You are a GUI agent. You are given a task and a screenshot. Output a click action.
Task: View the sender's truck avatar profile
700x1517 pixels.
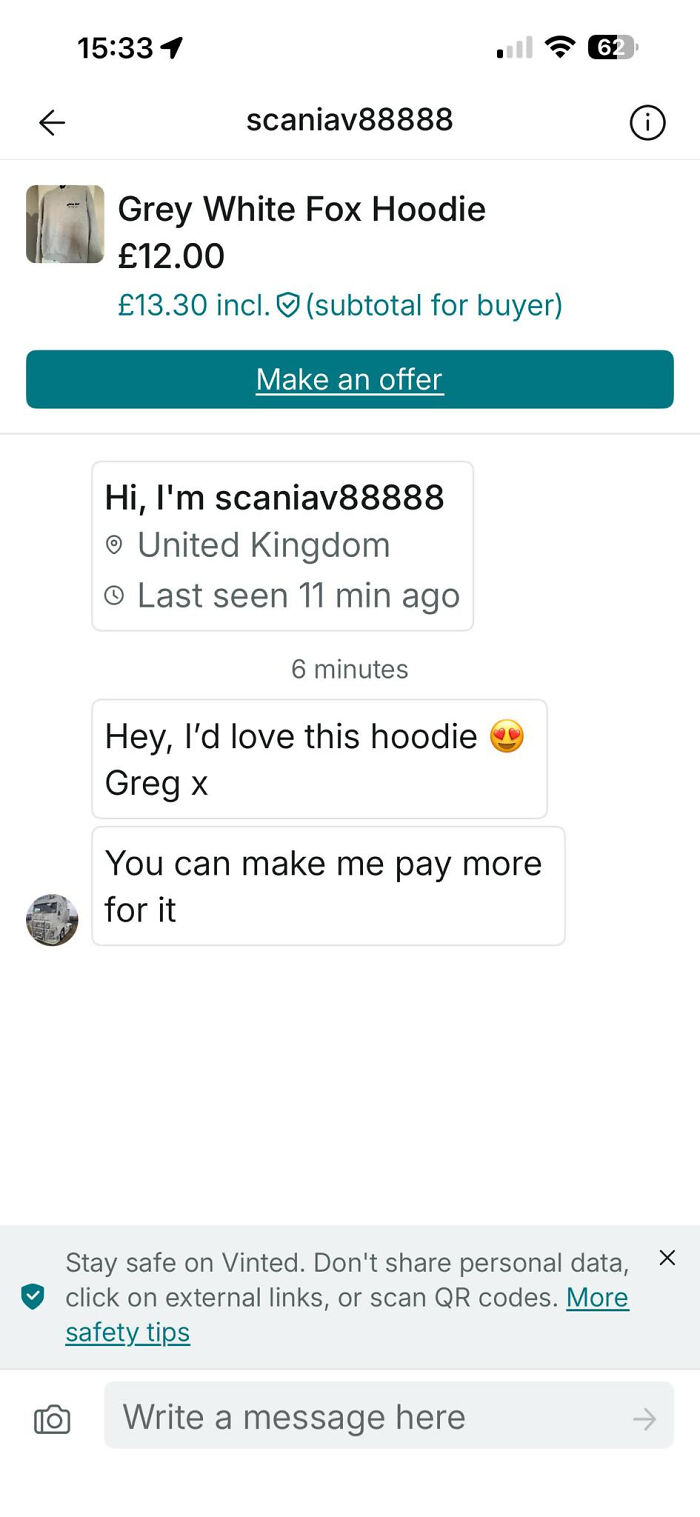coord(52,919)
